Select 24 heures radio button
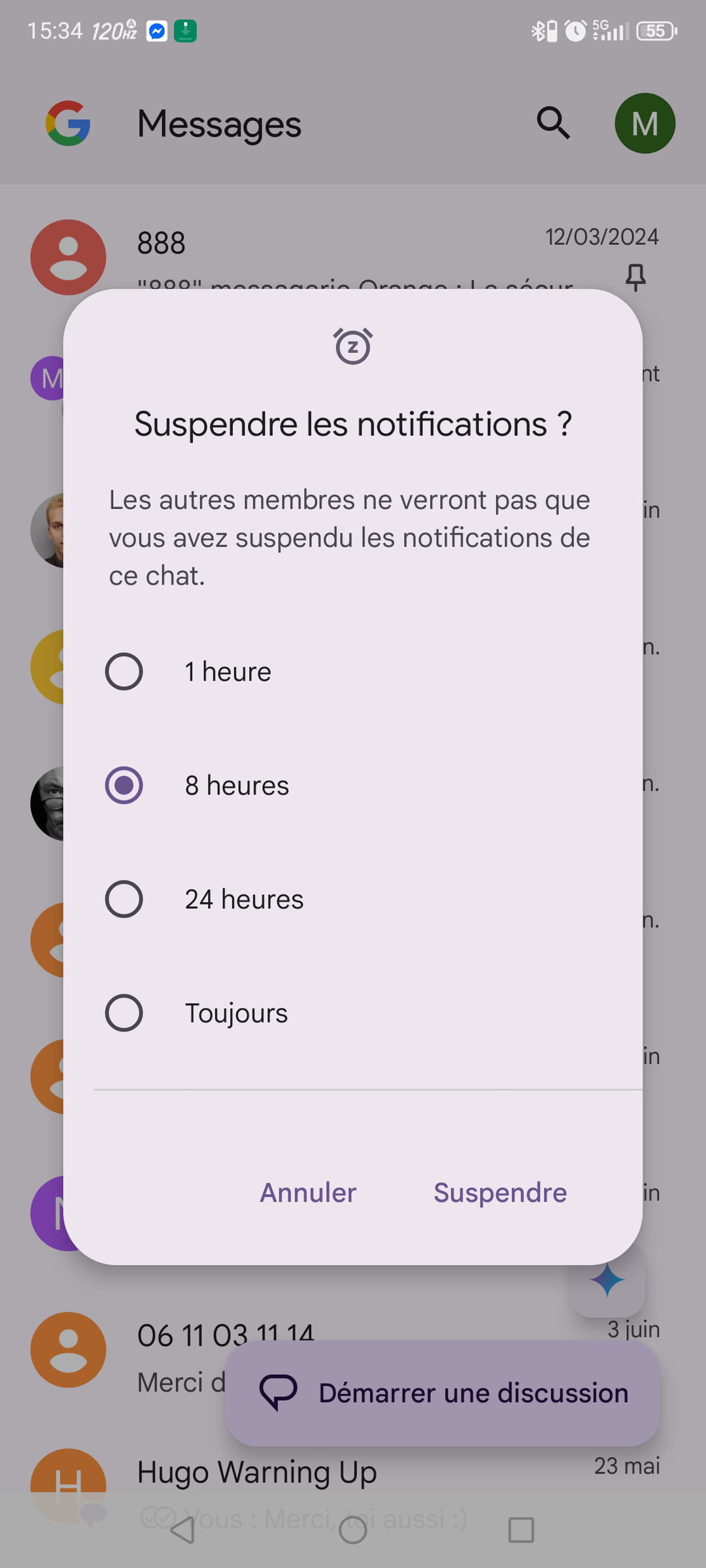The image size is (706, 1568). click(x=124, y=899)
